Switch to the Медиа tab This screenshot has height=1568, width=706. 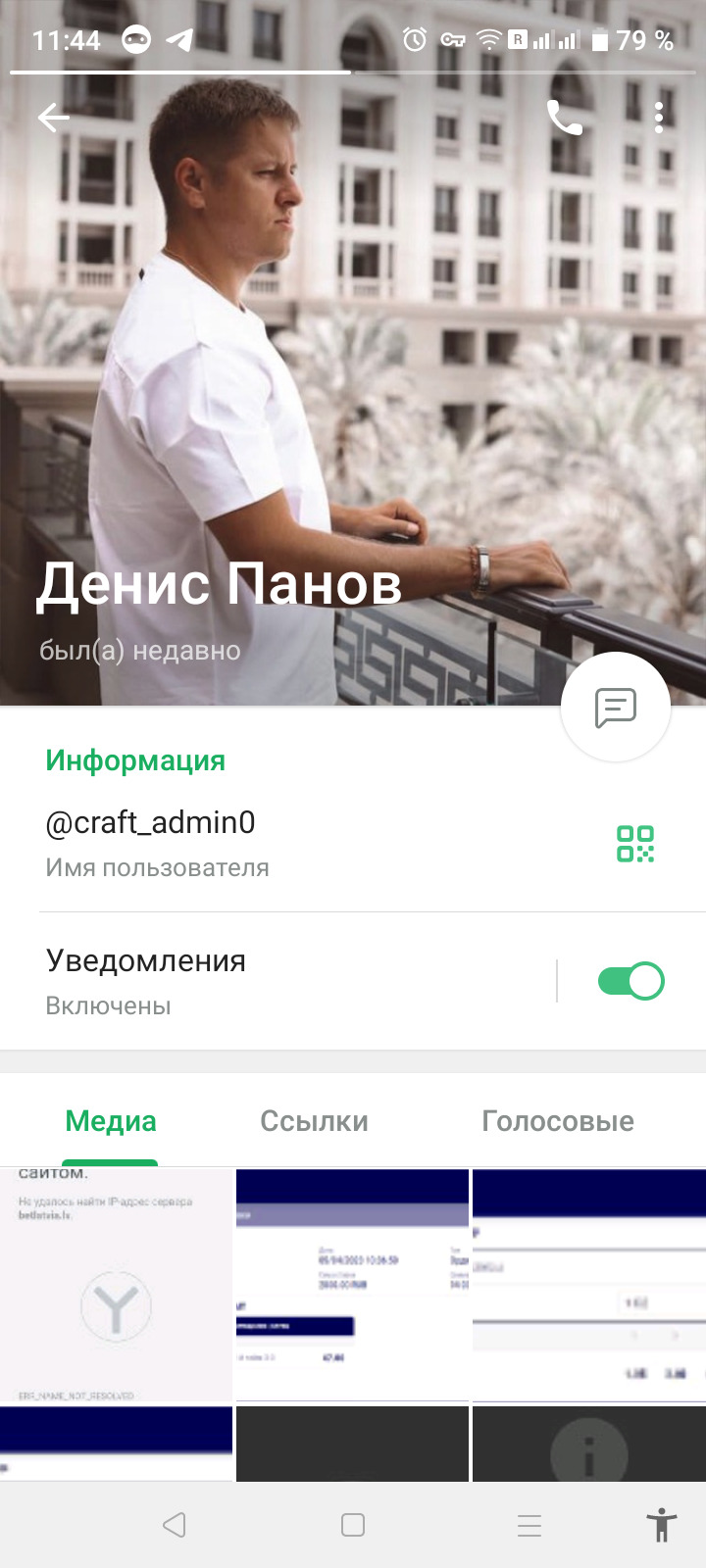[111, 1121]
